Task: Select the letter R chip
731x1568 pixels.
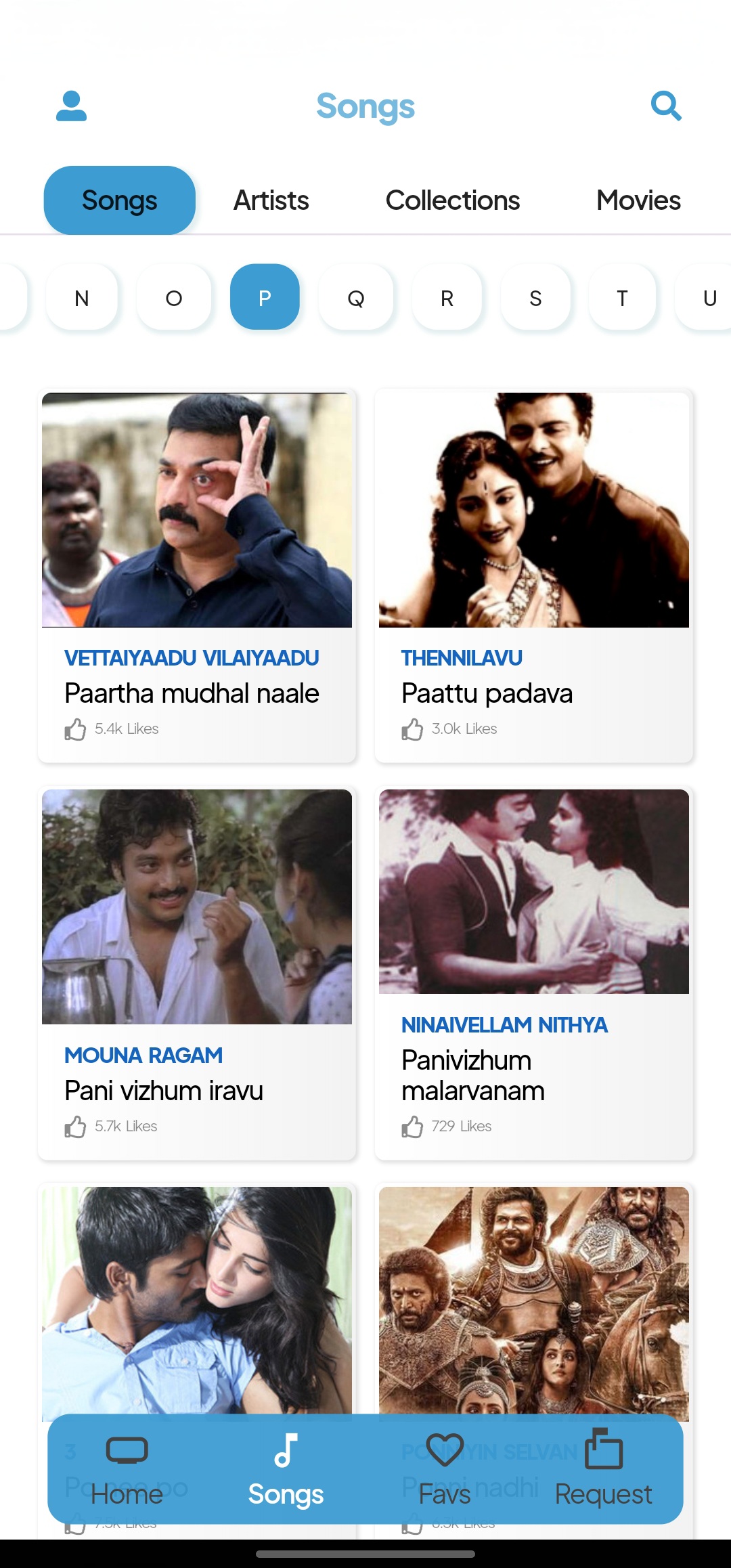Action: [447, 298]
